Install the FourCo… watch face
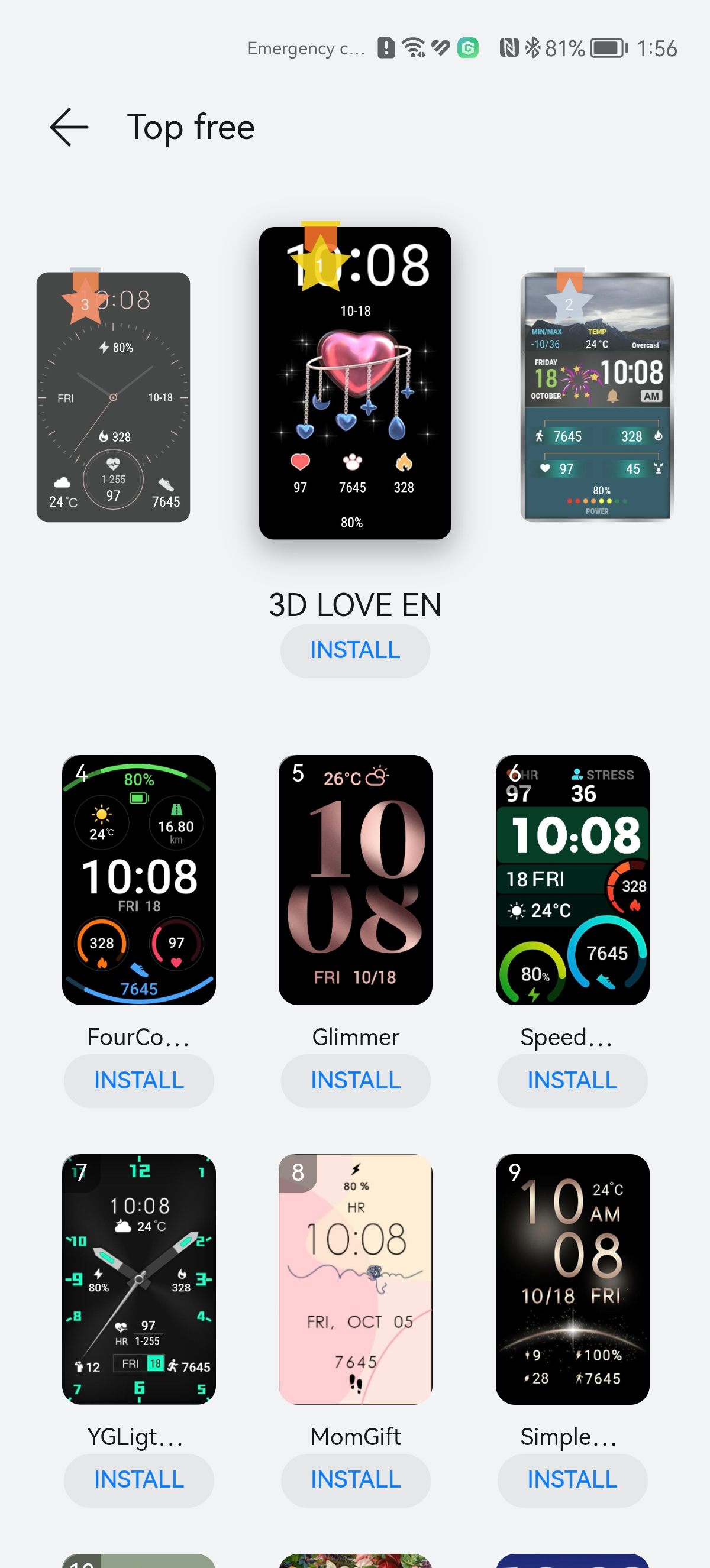 [x=139, y=1080]
